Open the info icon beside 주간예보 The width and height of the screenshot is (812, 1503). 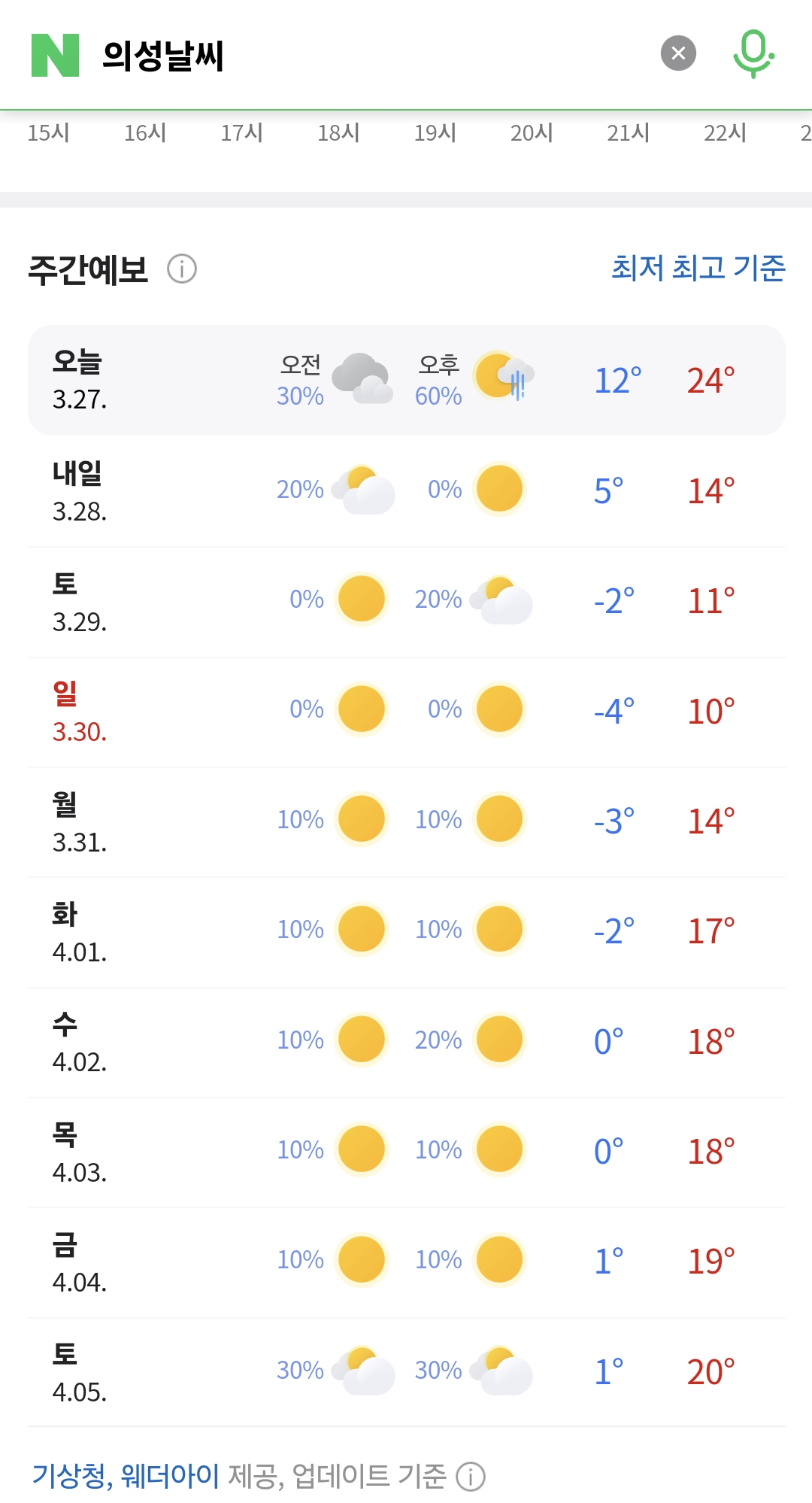pos(180,269)
